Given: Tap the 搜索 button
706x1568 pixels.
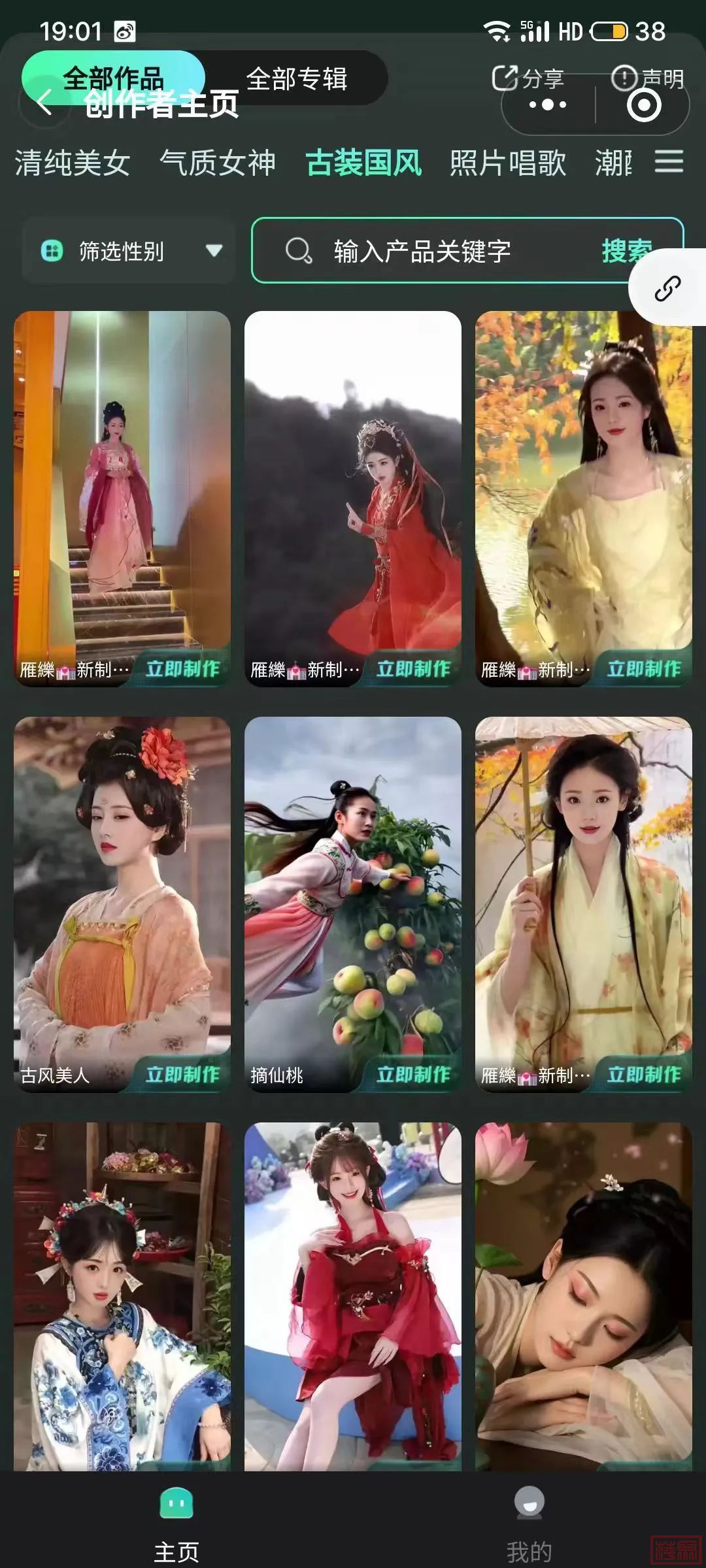Looking at the screenshot, I should coord(625,251).
